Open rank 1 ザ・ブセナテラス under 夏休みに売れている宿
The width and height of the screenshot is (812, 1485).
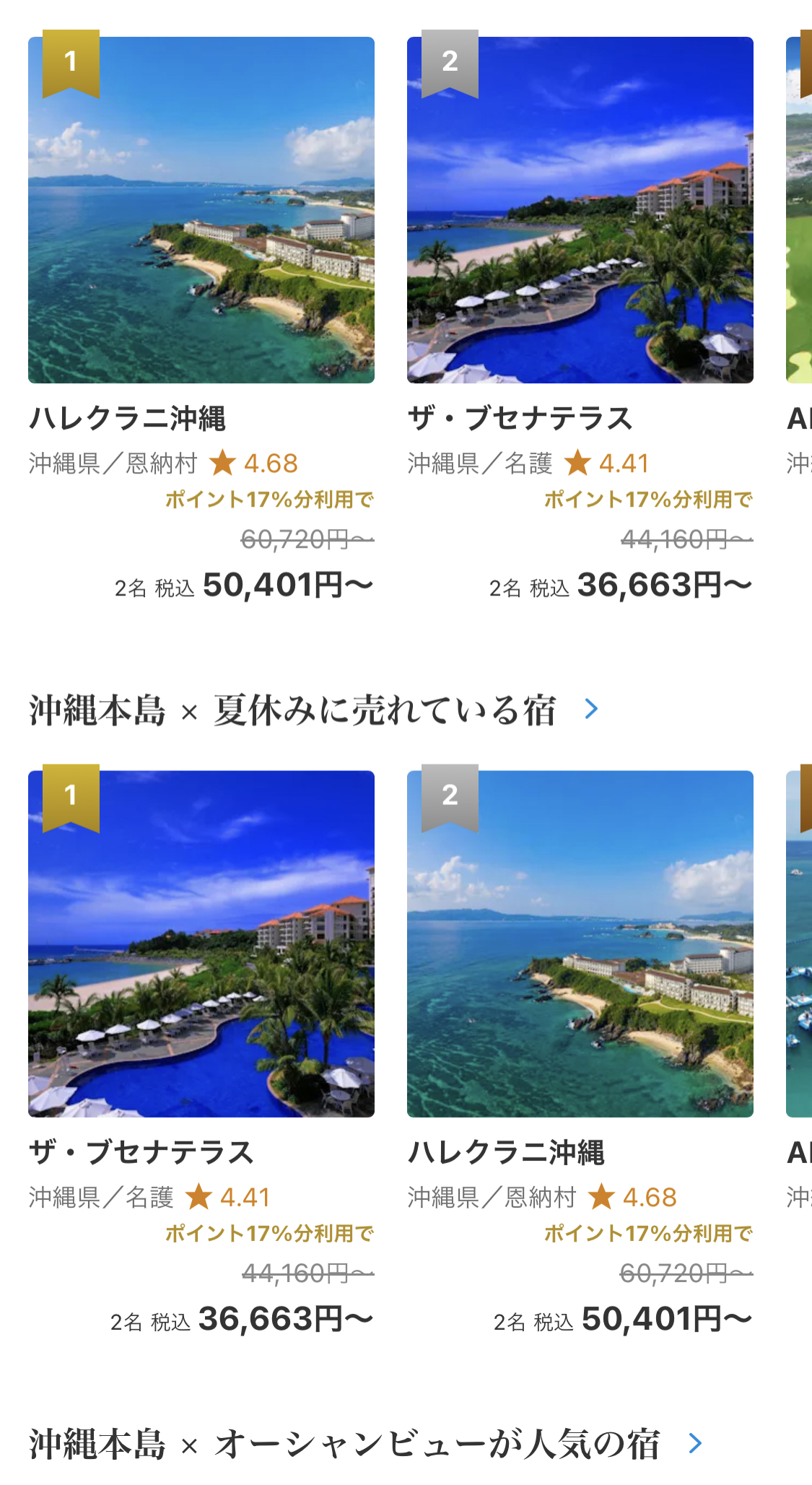[201, 1054]
